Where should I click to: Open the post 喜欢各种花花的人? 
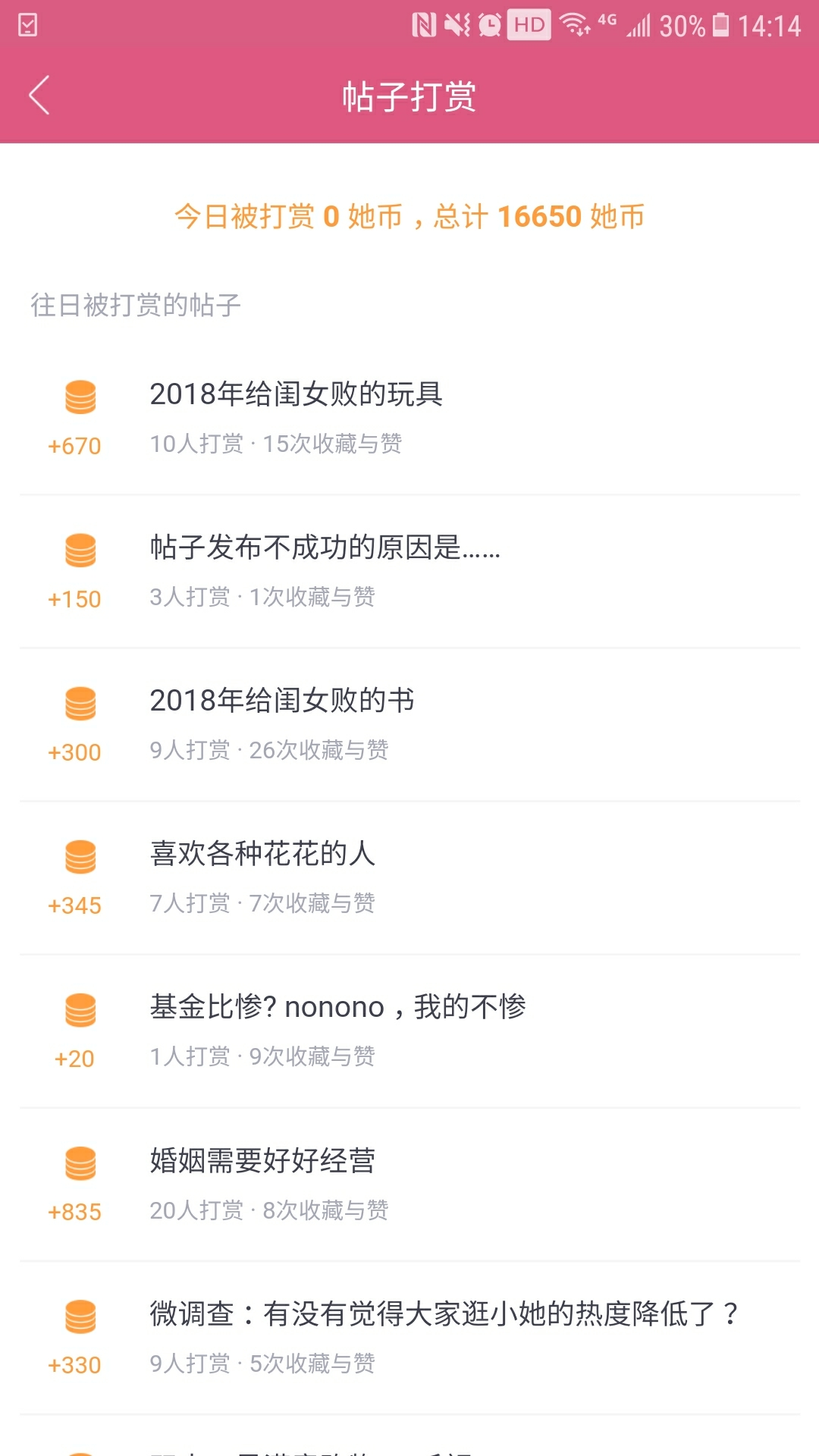click(409, 878)
